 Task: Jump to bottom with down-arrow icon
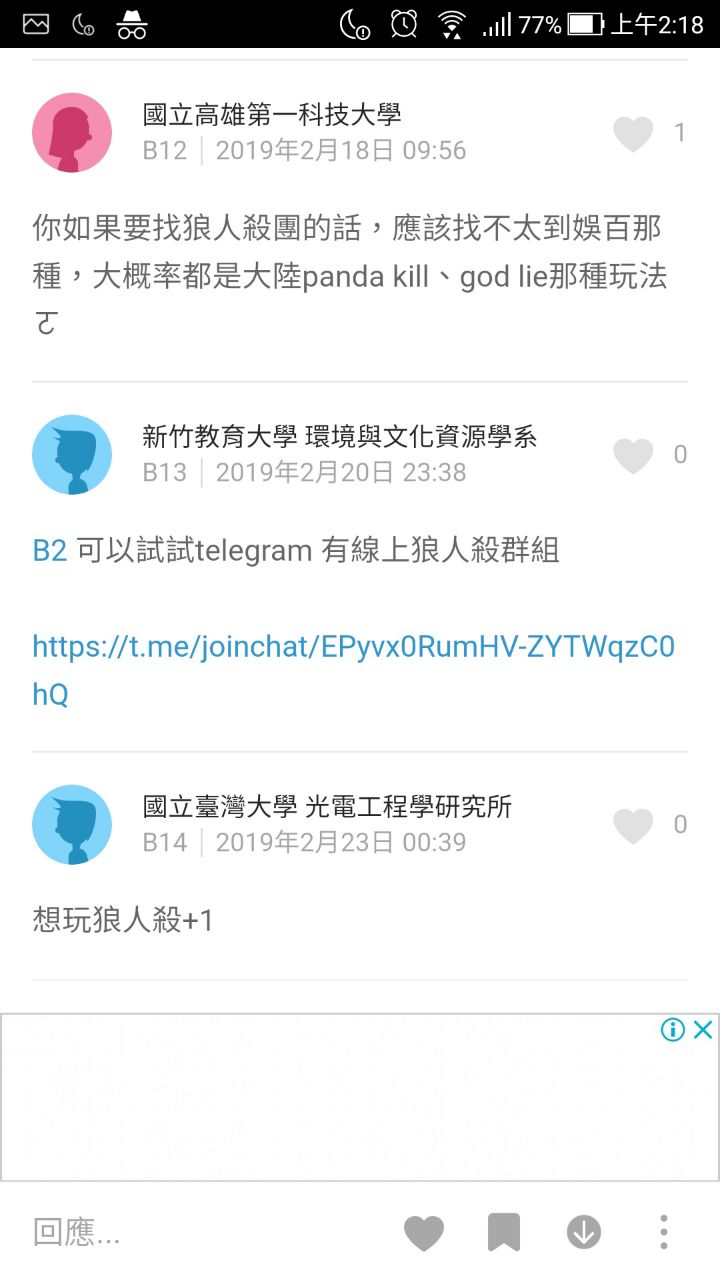click(x=584, y=1233)
